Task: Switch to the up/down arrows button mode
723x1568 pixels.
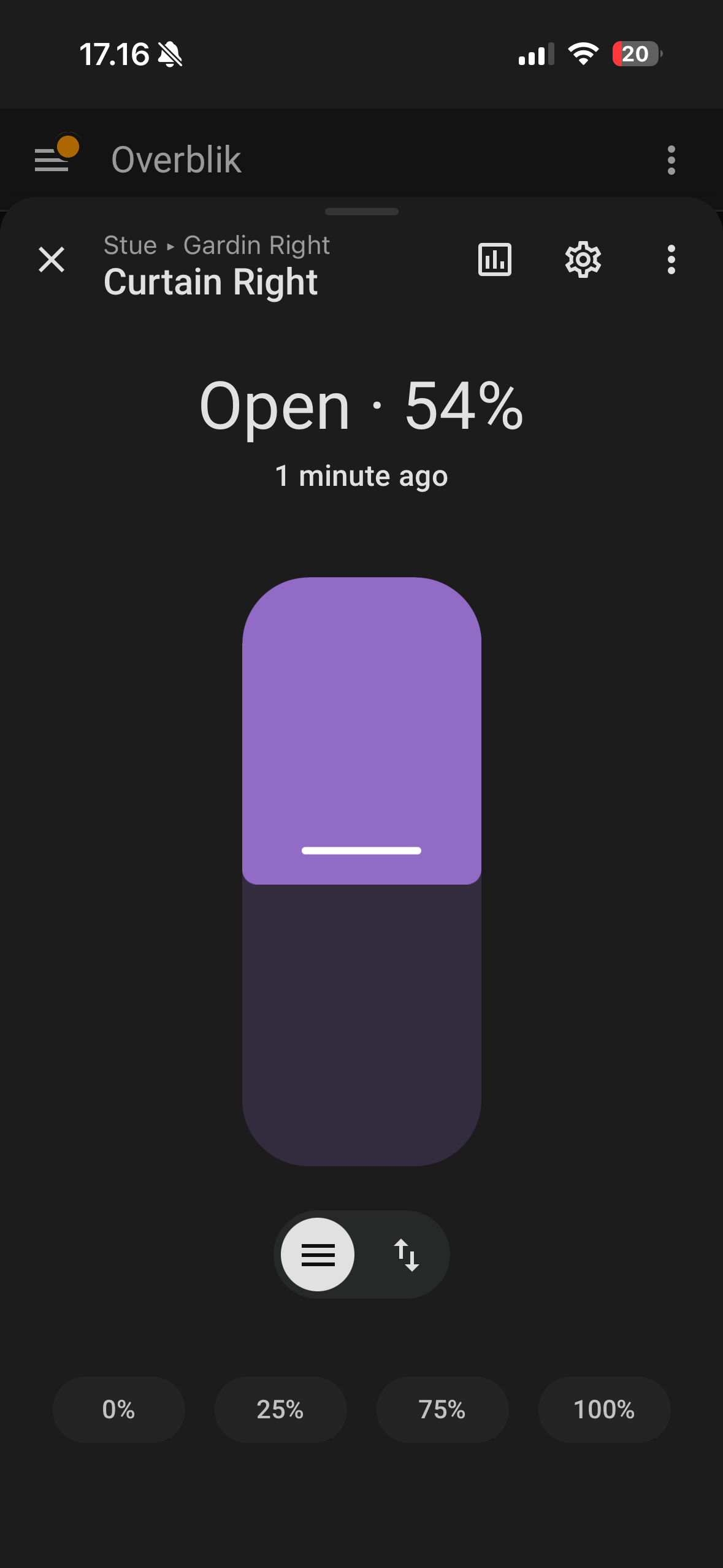Action: point(406,1255)
